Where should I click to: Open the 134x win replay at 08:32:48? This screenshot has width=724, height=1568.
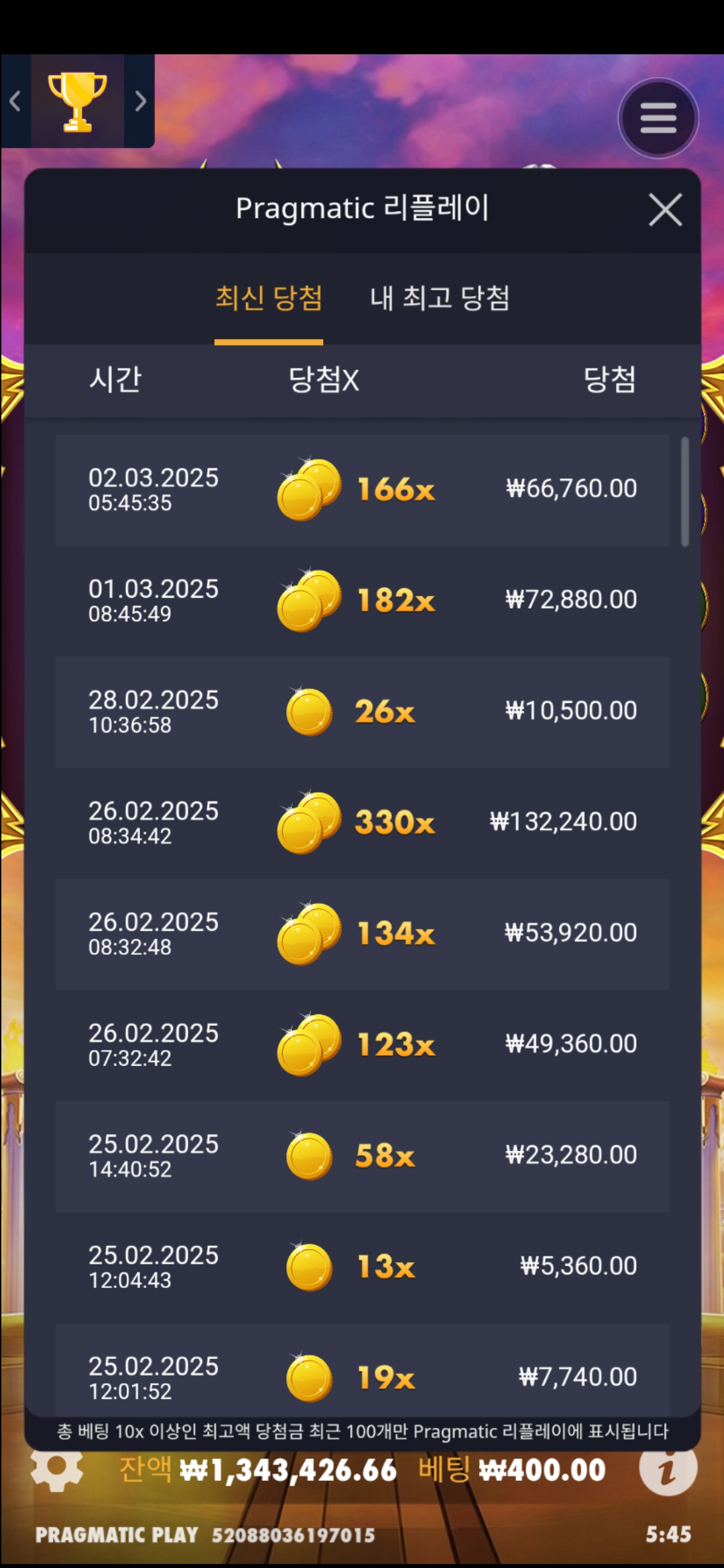click(362, 934)
